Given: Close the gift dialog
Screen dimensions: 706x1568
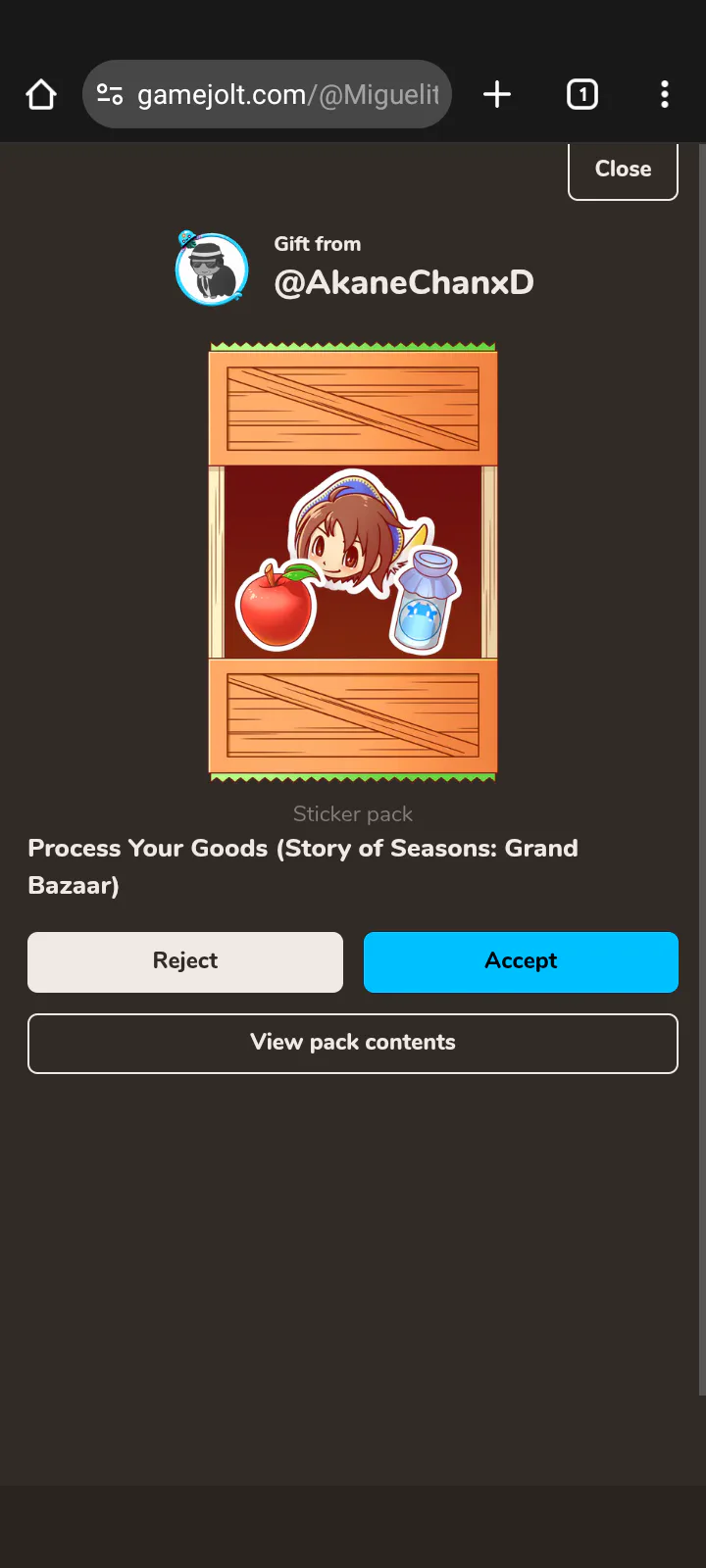Looking at the screenshot, I should point(623,170).
